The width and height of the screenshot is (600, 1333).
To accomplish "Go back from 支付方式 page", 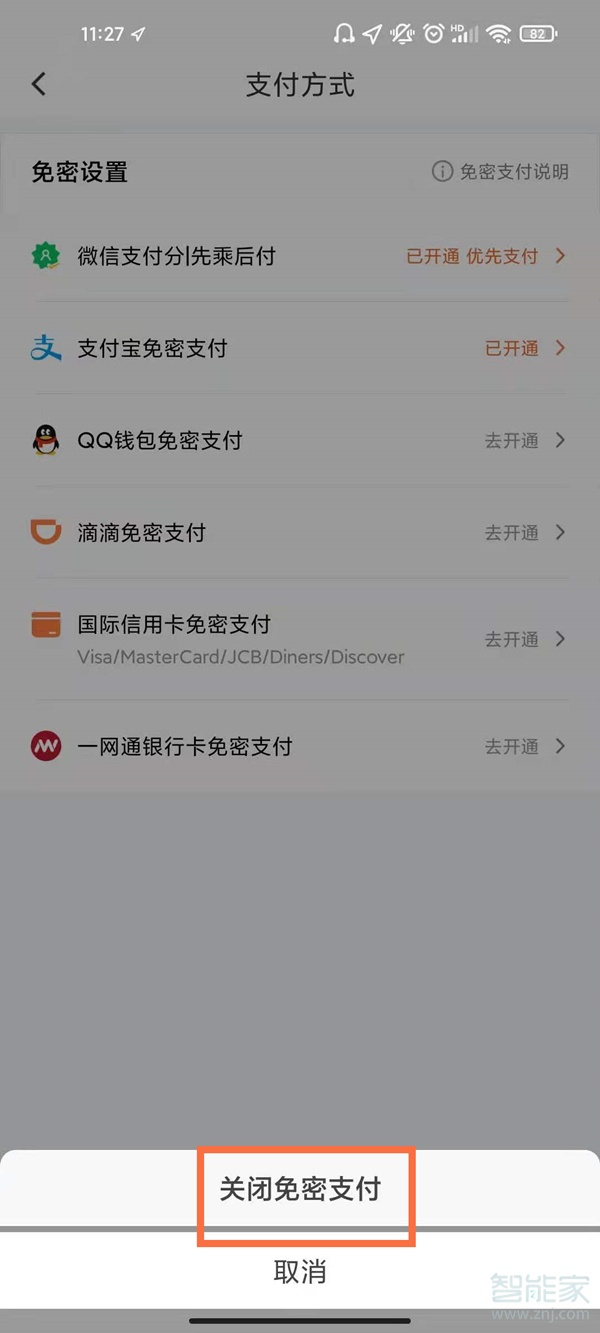I will [39, 85].
